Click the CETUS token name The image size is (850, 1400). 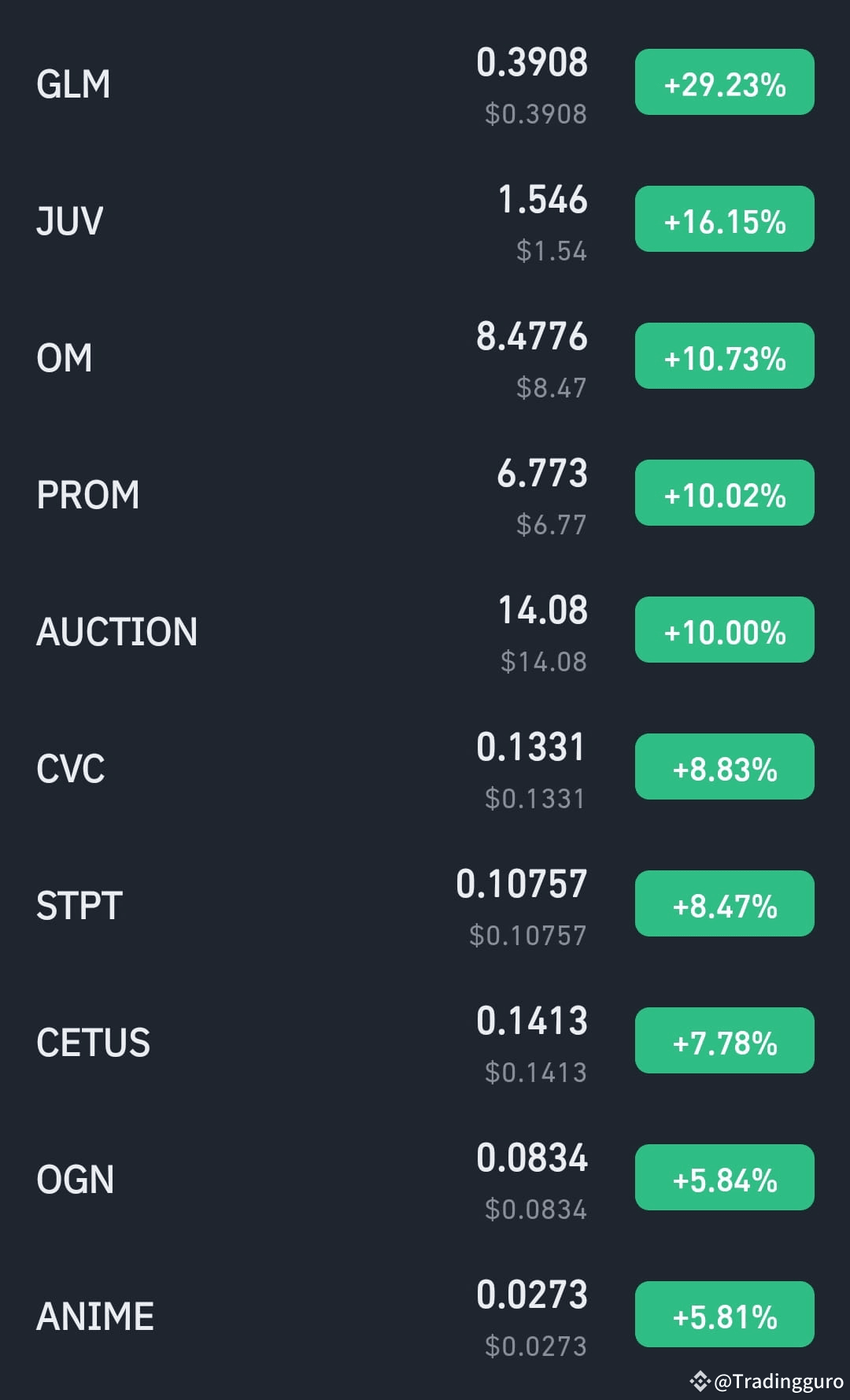click(94, 1042)
